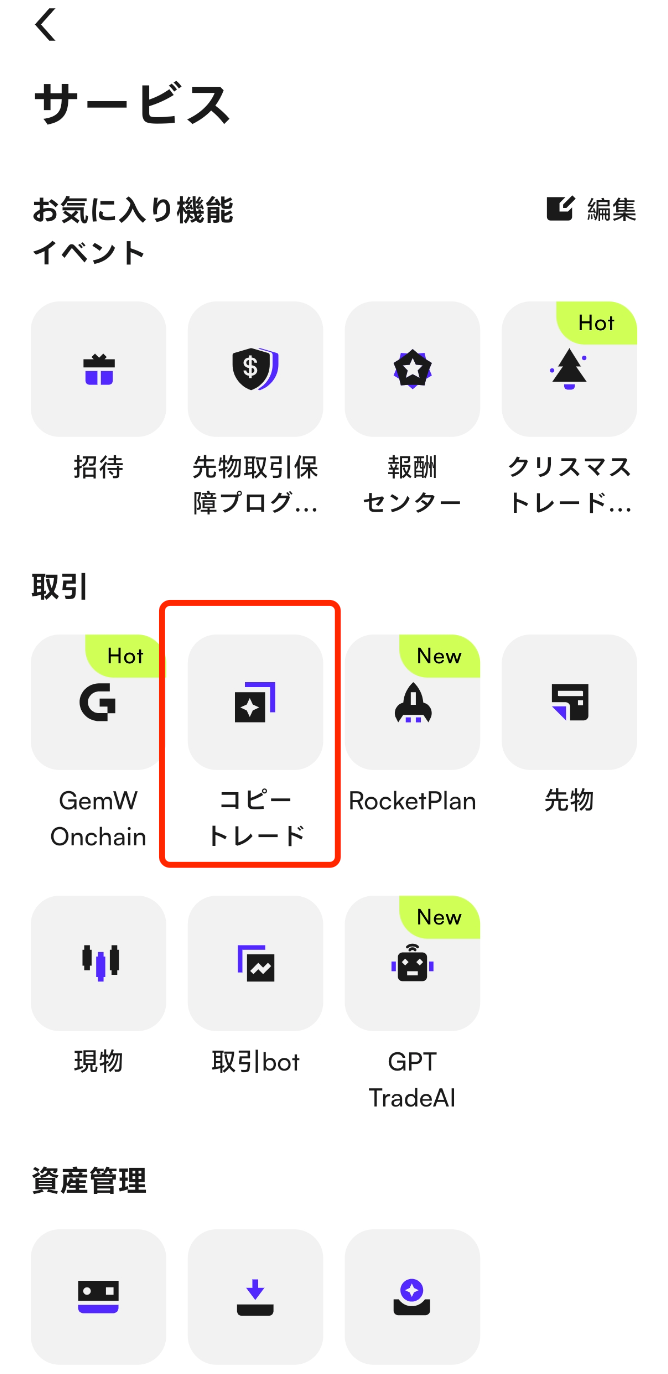Open the deposit download-arrow tile
This screenshot has height=1374, width=668.
point(255,1297)
